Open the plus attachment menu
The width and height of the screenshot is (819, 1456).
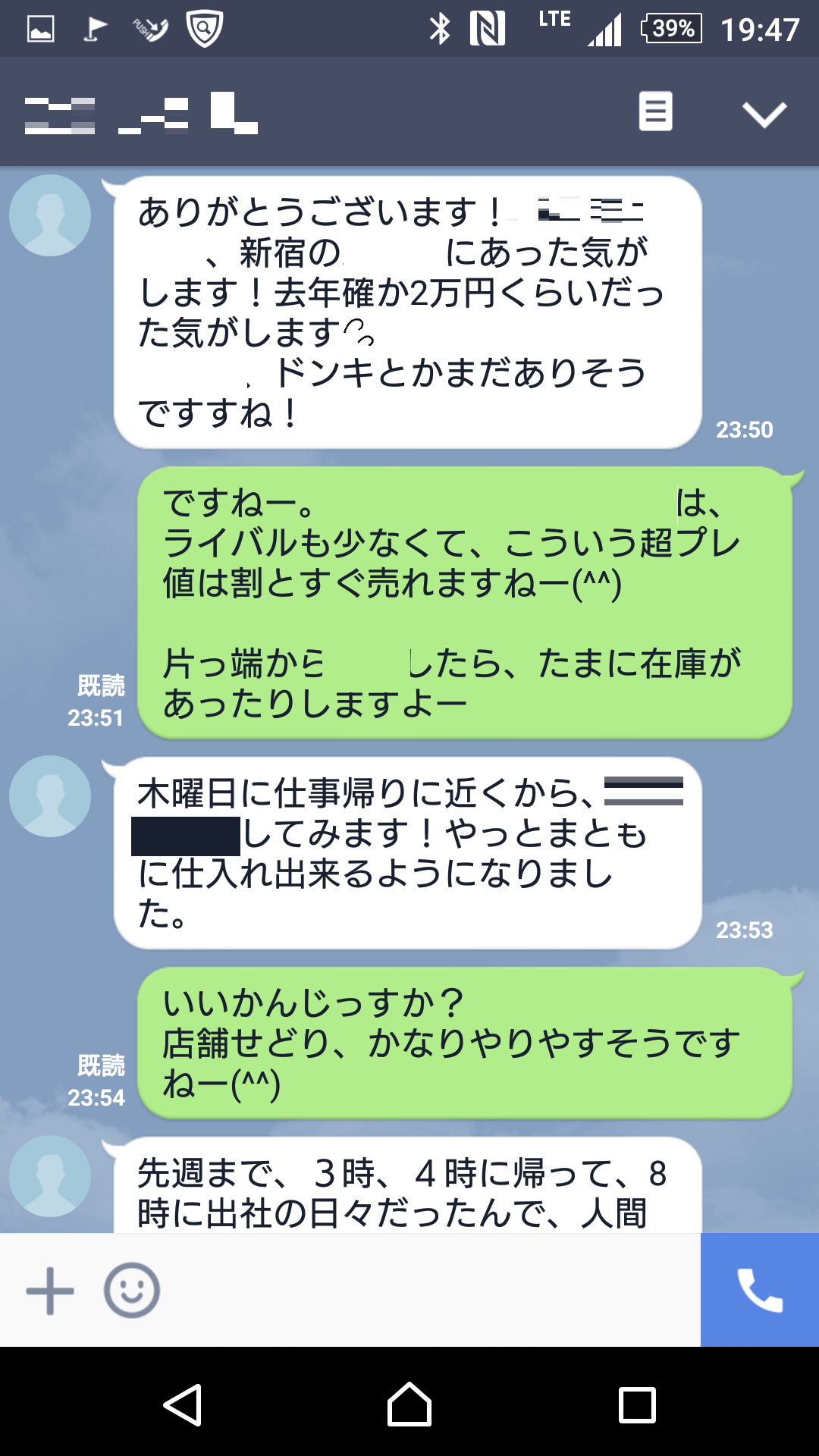click(x=50, y=1290)
